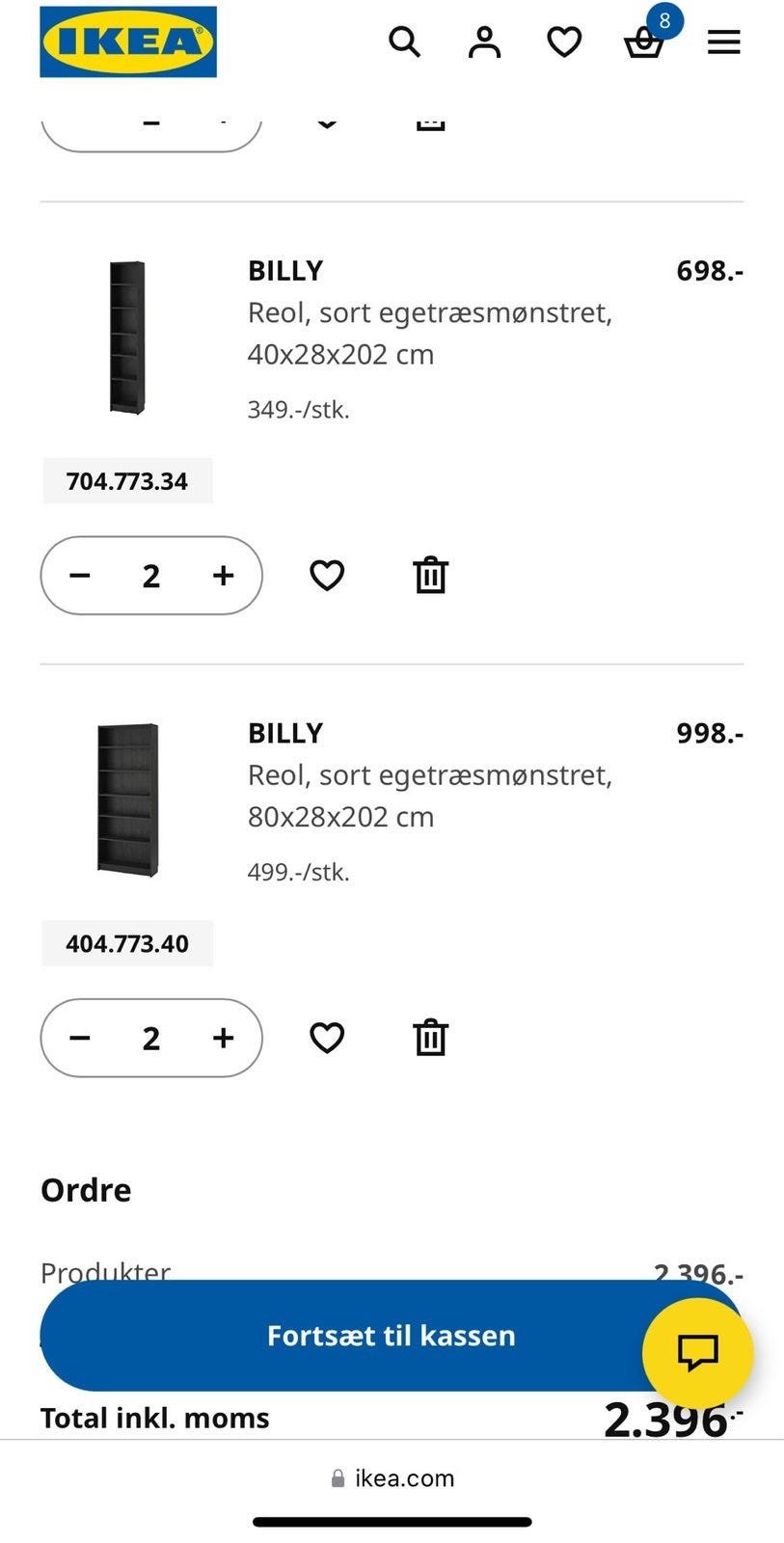The image size is (784, 1543).
Task: Open the chat bubble icon
Action: point(697,1353)
